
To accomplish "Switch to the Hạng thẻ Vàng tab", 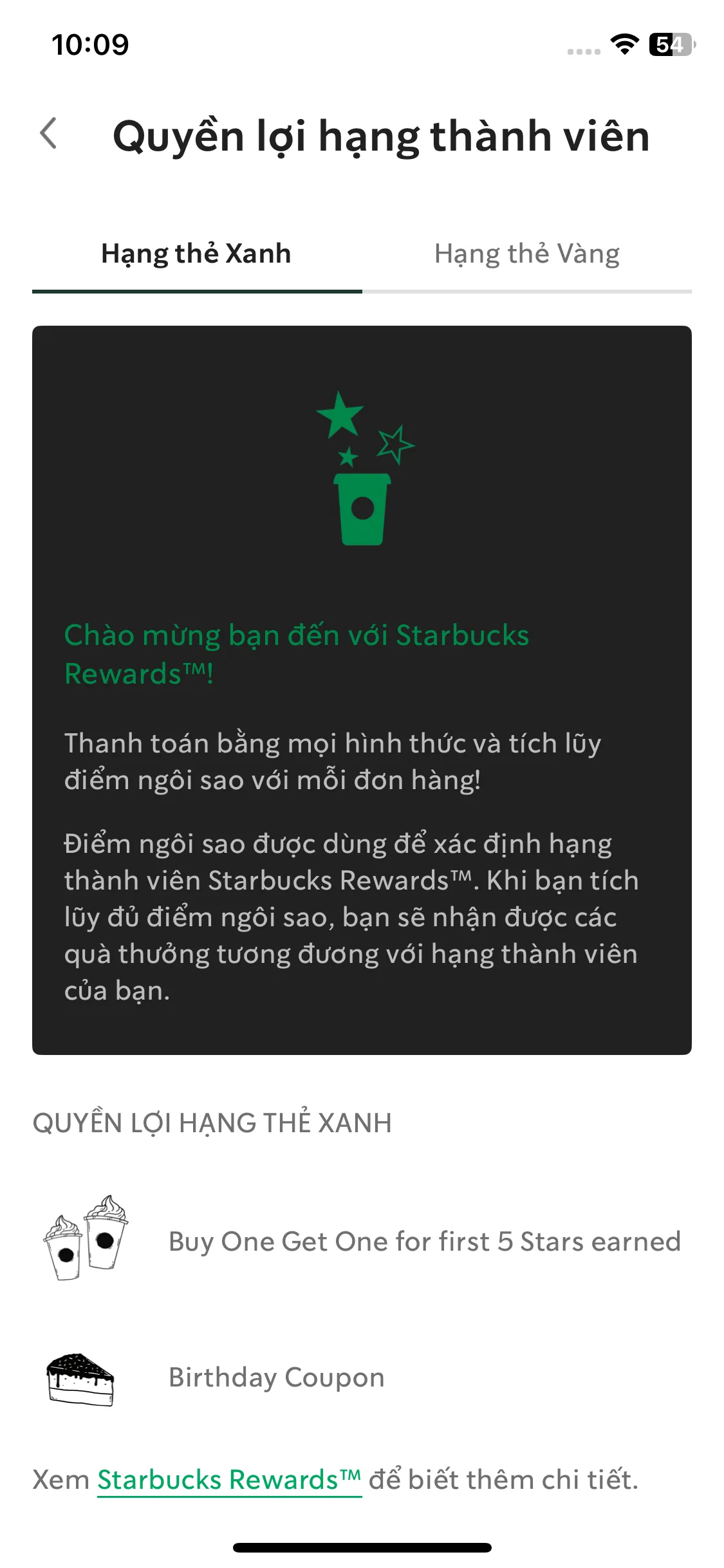I will coord(526,254).
